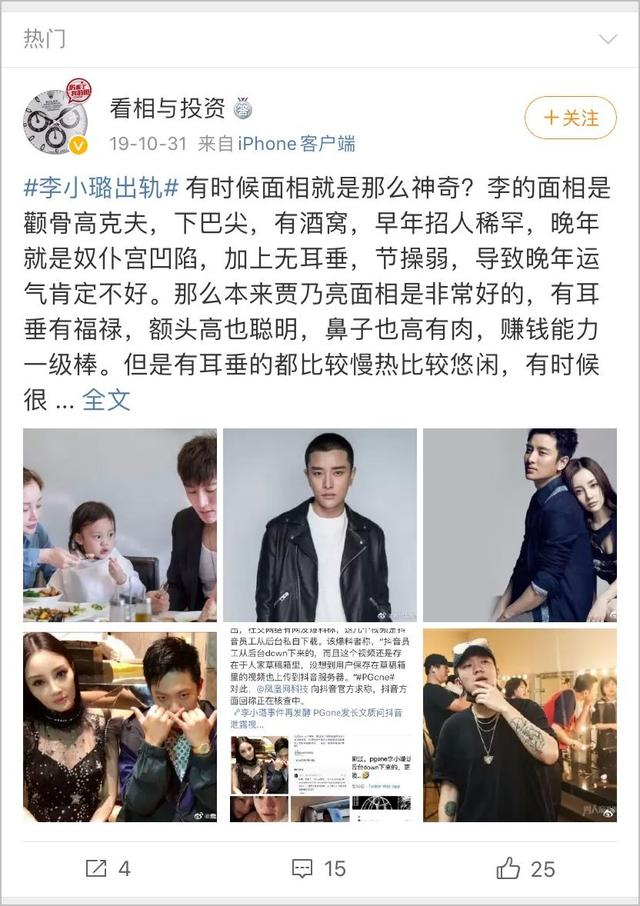Open the #李小璐出轨# hashtag topic
Image resolution: width=640 pixels, height=906 pixels.
[x=100, y=189]
